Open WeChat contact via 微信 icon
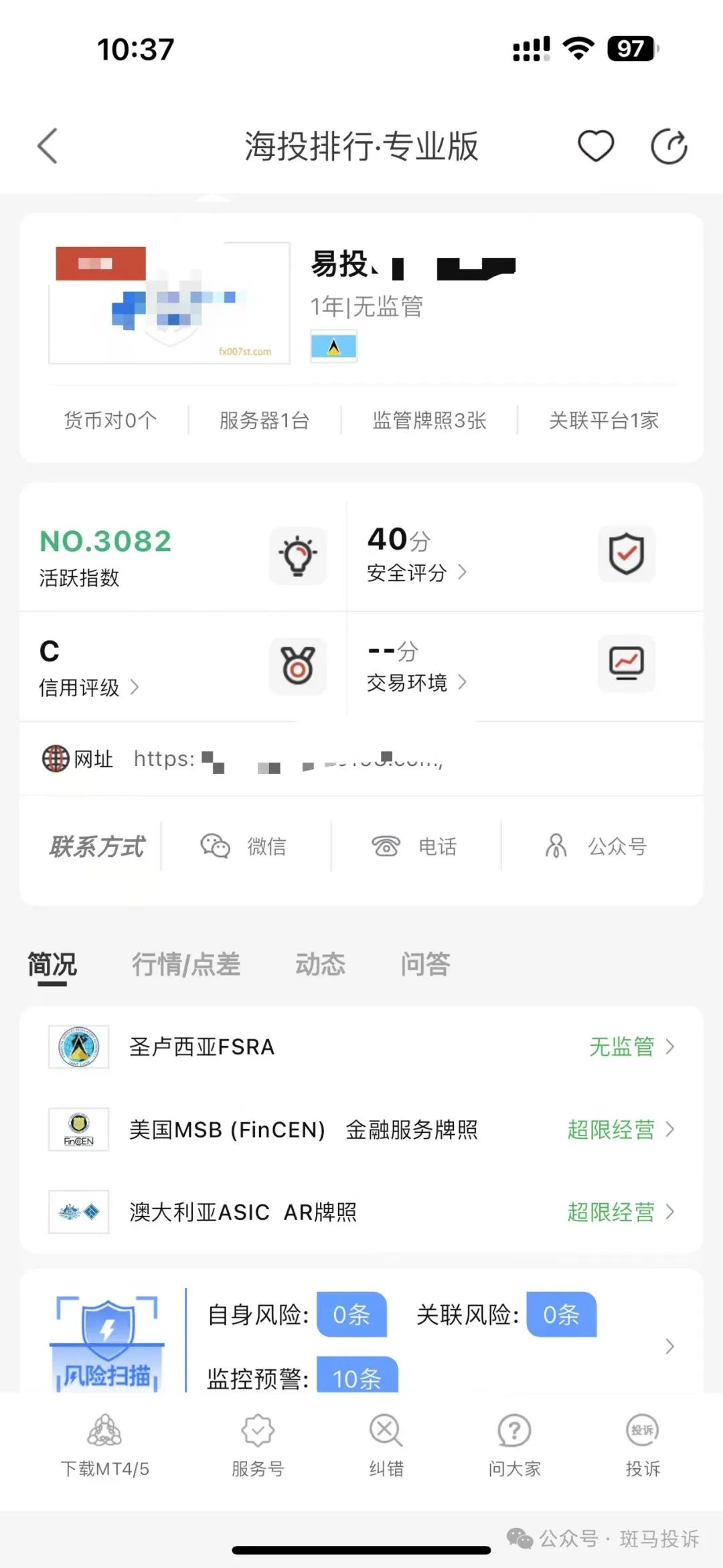Screen dimensions: 723x1568 pyautogui.click(x=214, y=846)
